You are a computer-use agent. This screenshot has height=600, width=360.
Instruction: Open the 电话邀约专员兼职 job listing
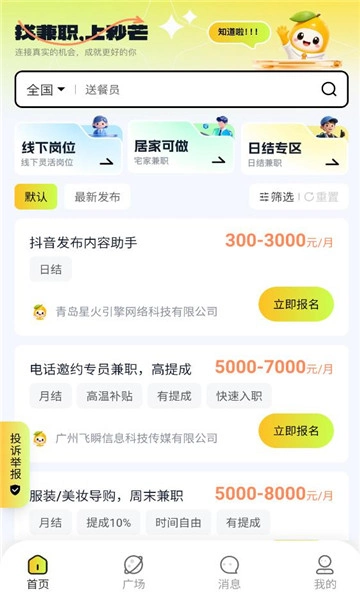coord(181,404)
